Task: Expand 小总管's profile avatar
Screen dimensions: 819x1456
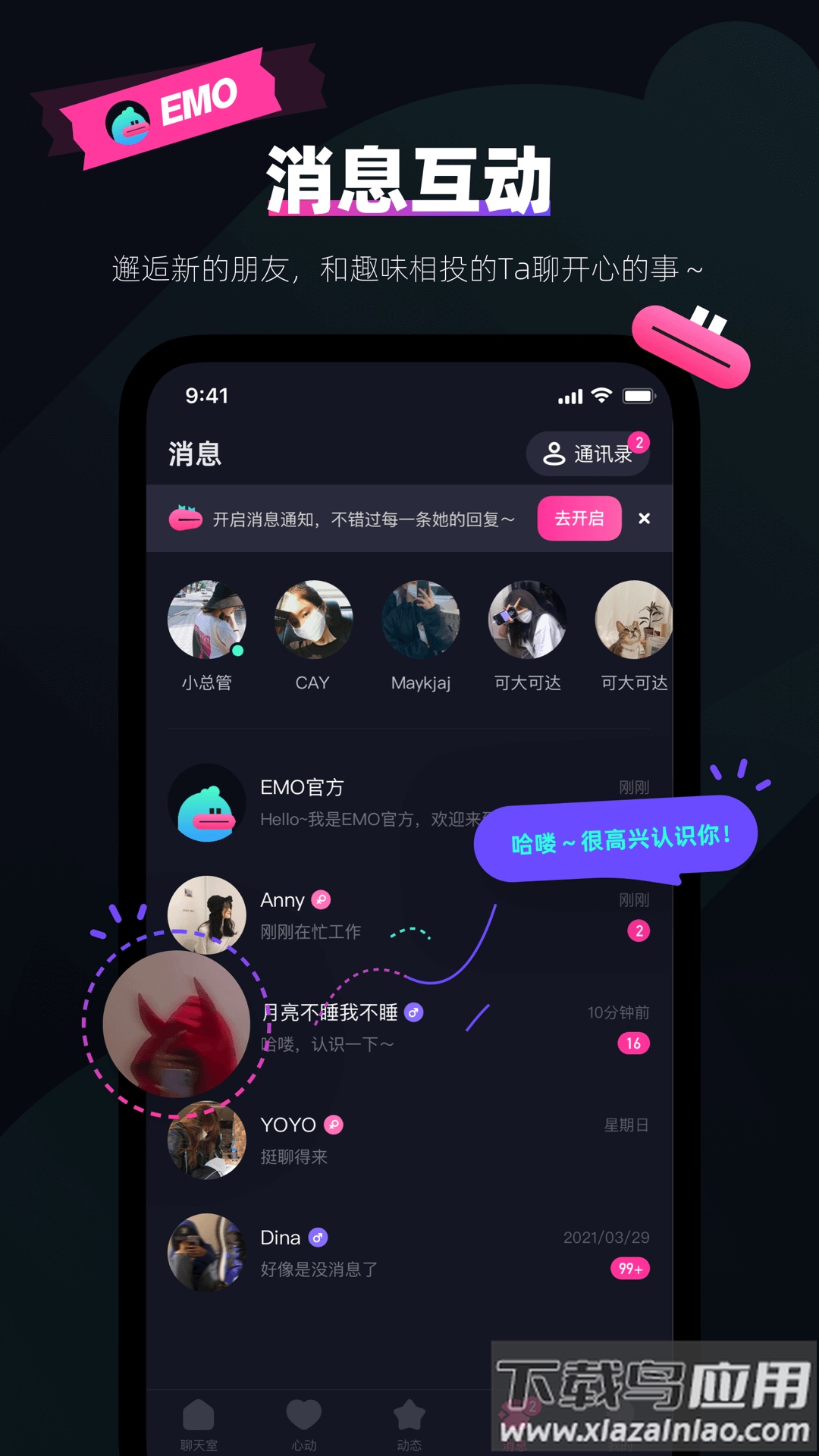Action: point(206,620)
